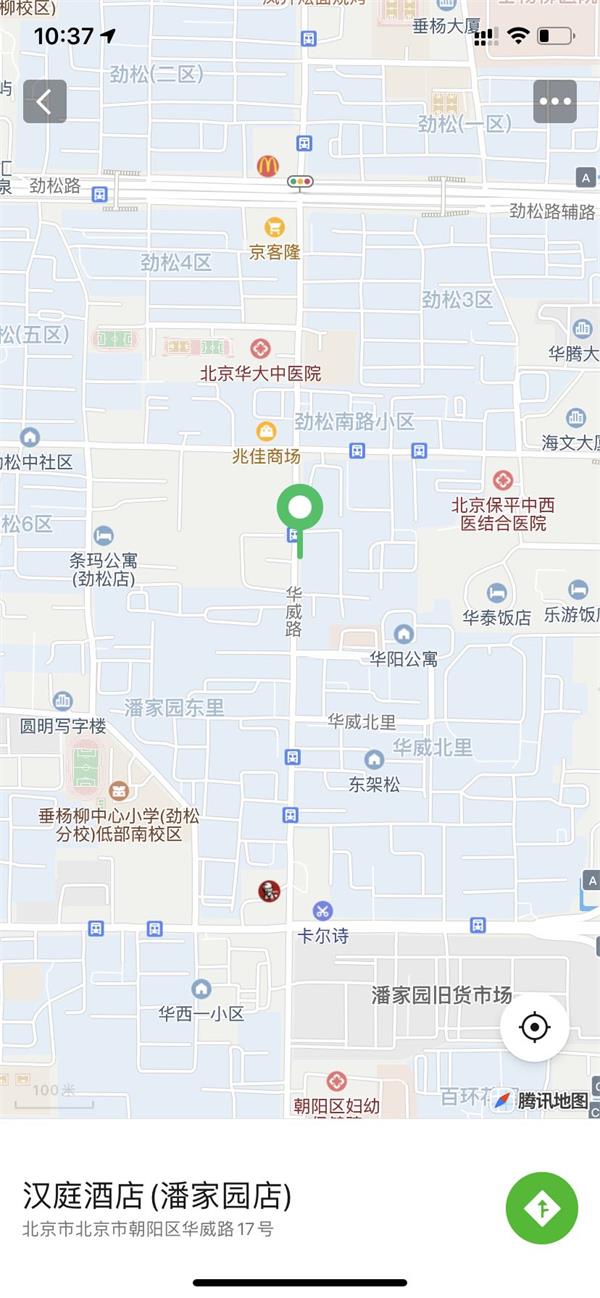This screenshot has width=600, height=1298.
Task: Recenter map on my current location
Action: [535, 1027]
